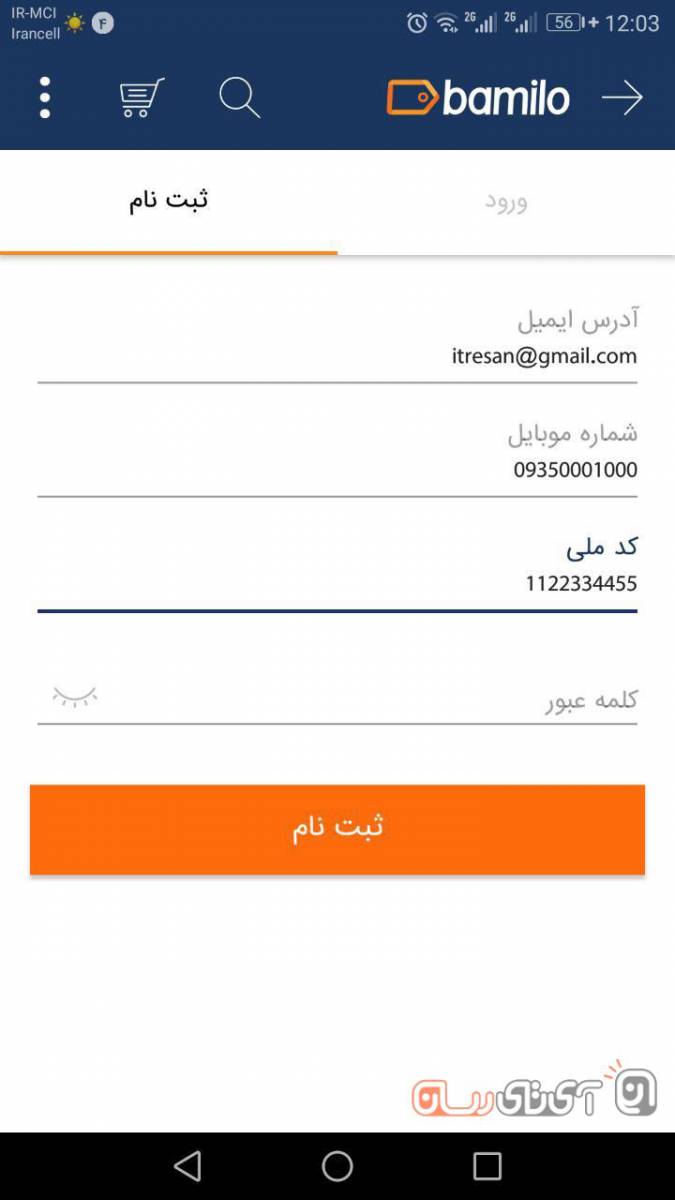Image resolution: width=675 pixels, height=1200 pixels.
Task: Edit the mobile number field
Action: point(337,470)
